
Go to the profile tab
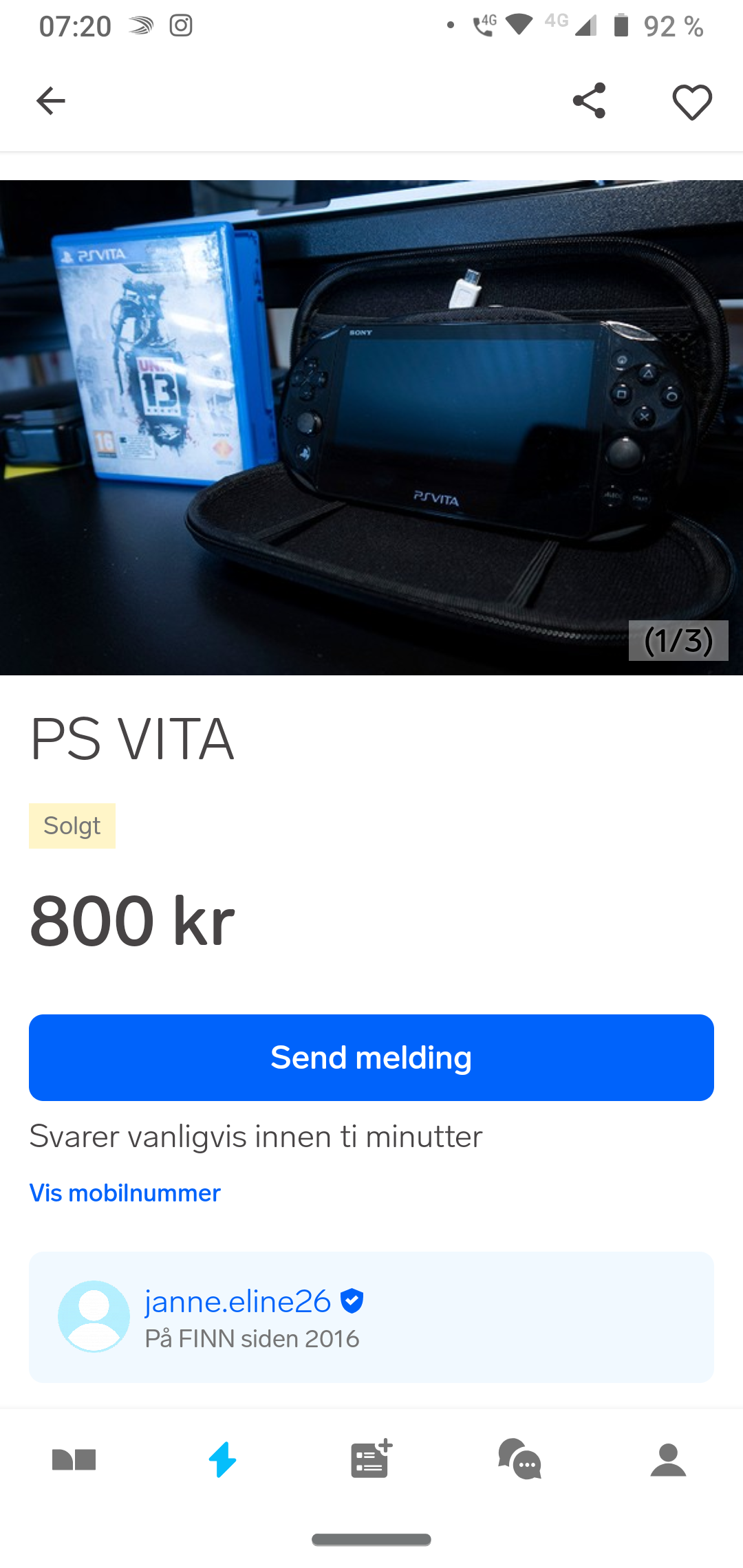(668, 1459)
